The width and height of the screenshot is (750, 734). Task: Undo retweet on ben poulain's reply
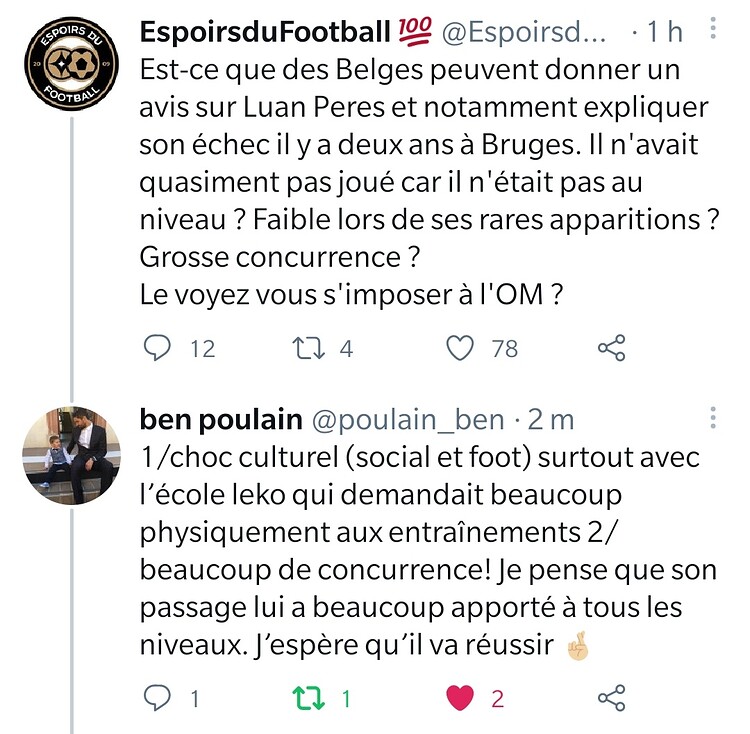point(301,698)
